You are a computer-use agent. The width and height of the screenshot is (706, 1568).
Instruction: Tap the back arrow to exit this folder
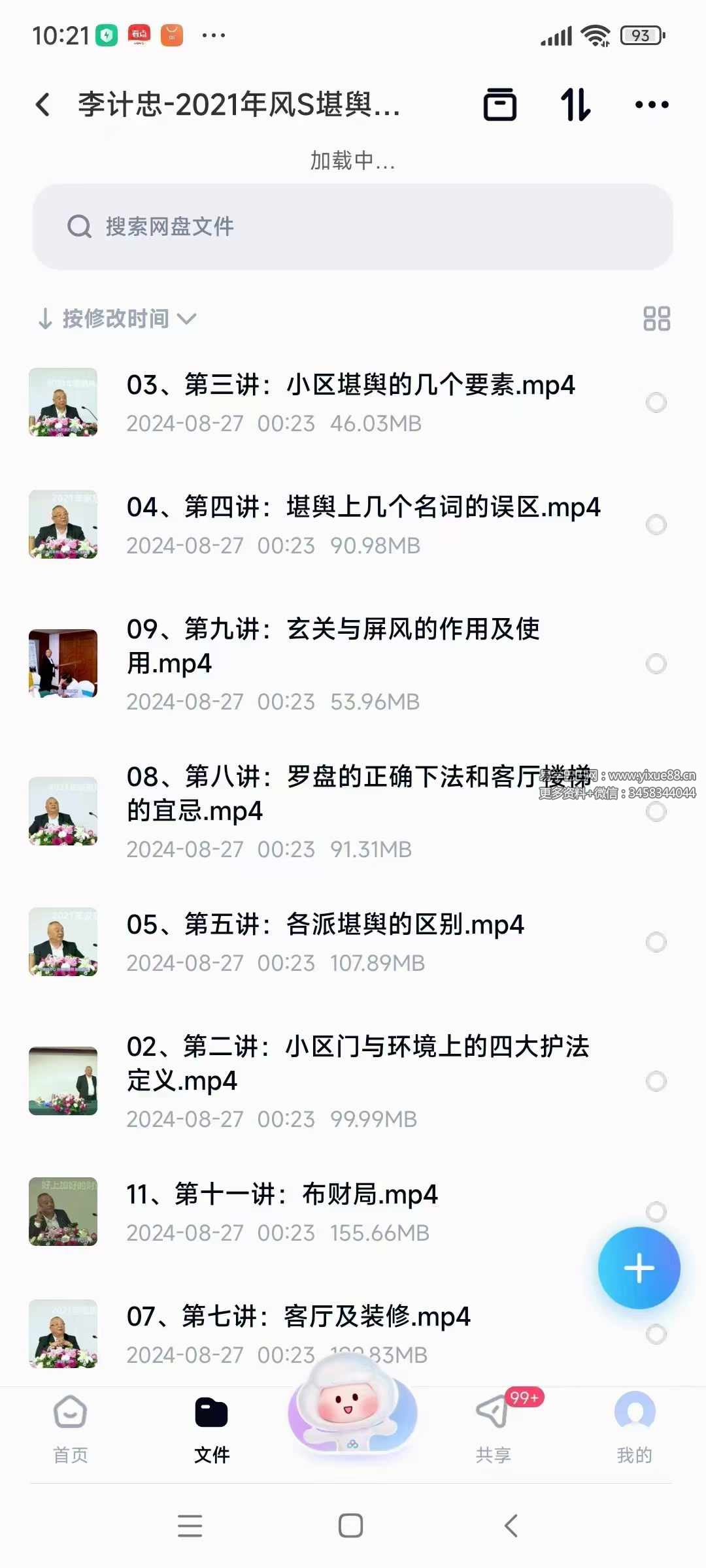point(43,105)
